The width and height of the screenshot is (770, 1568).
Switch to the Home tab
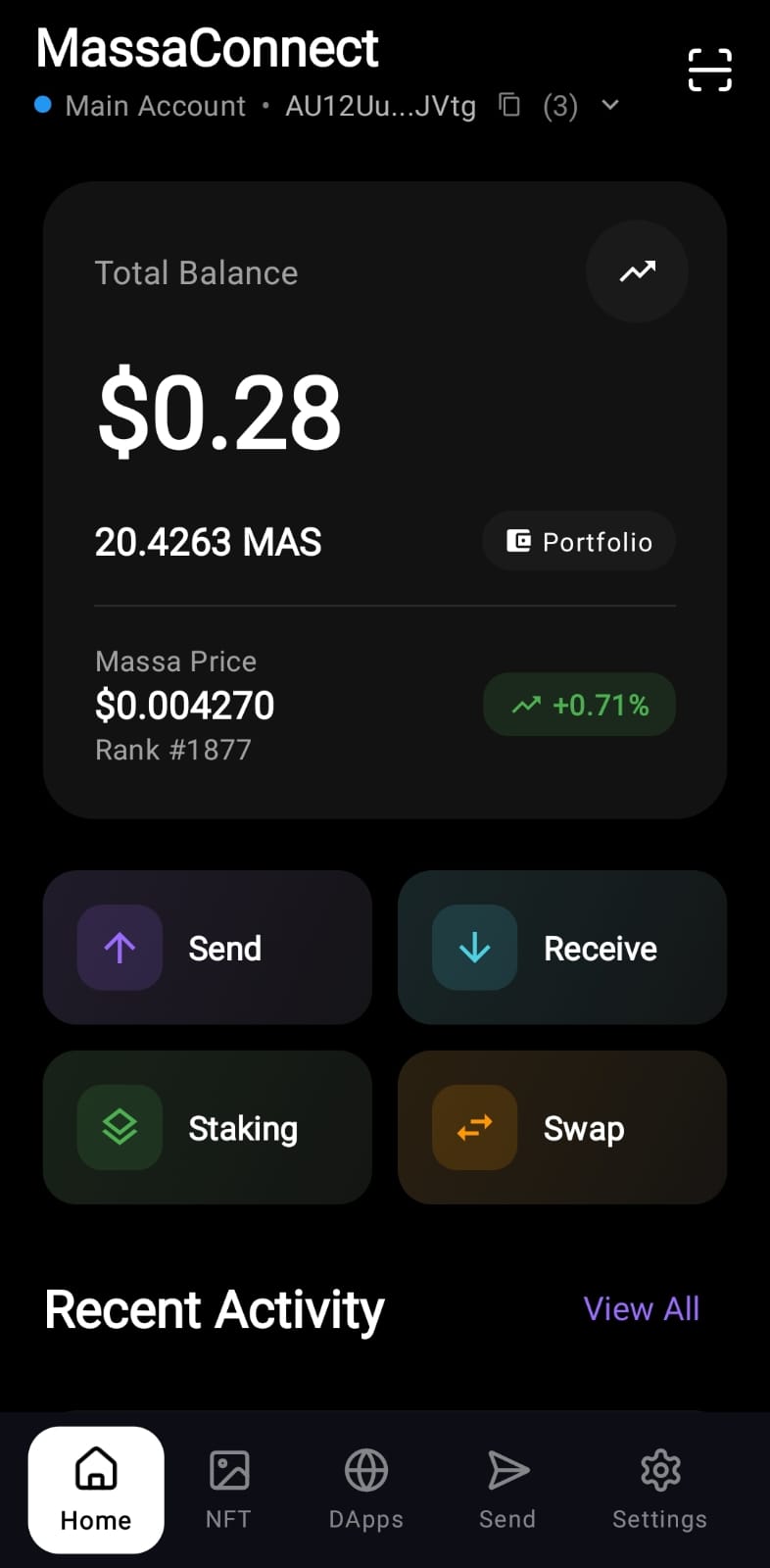(x=95, y=1488)
